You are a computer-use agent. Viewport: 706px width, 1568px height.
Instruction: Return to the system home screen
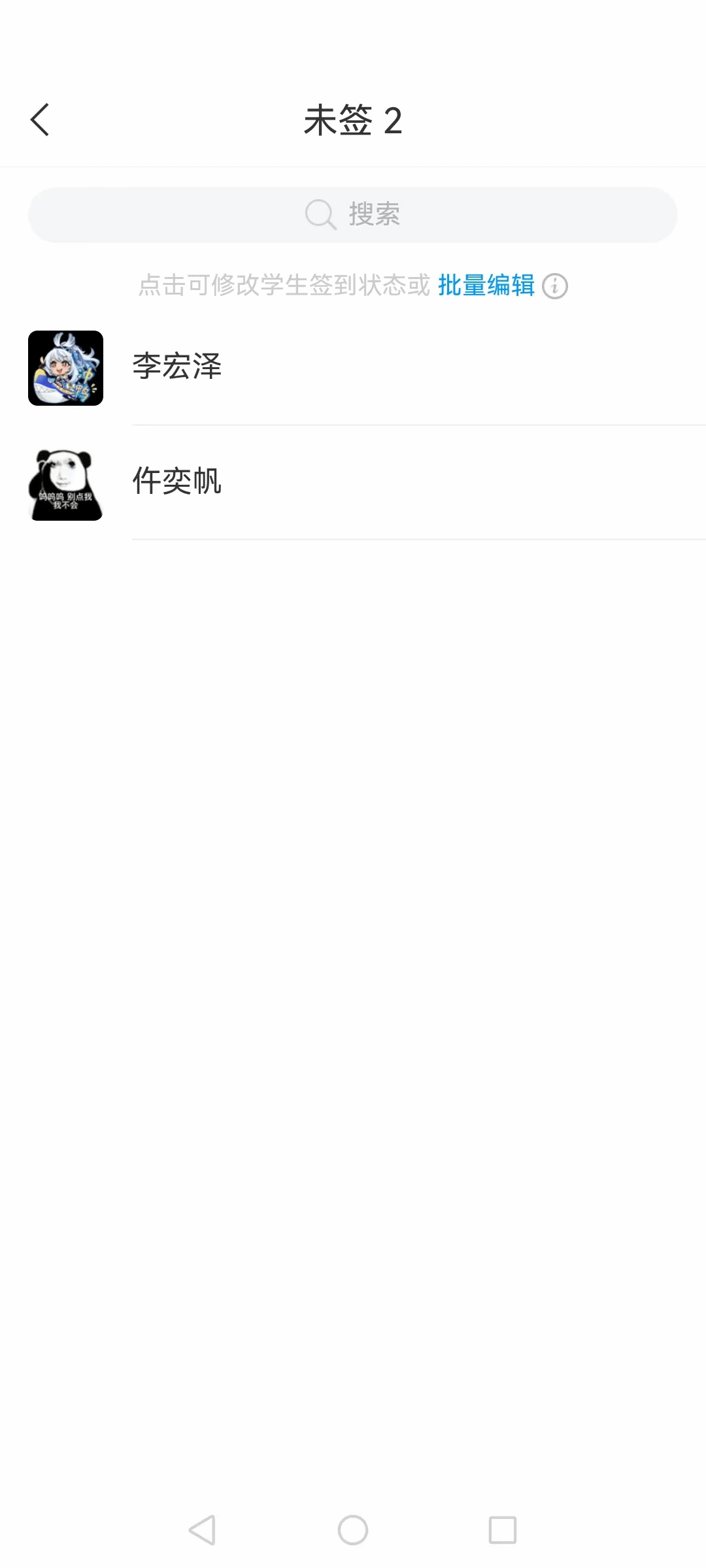pos(353,1530)
